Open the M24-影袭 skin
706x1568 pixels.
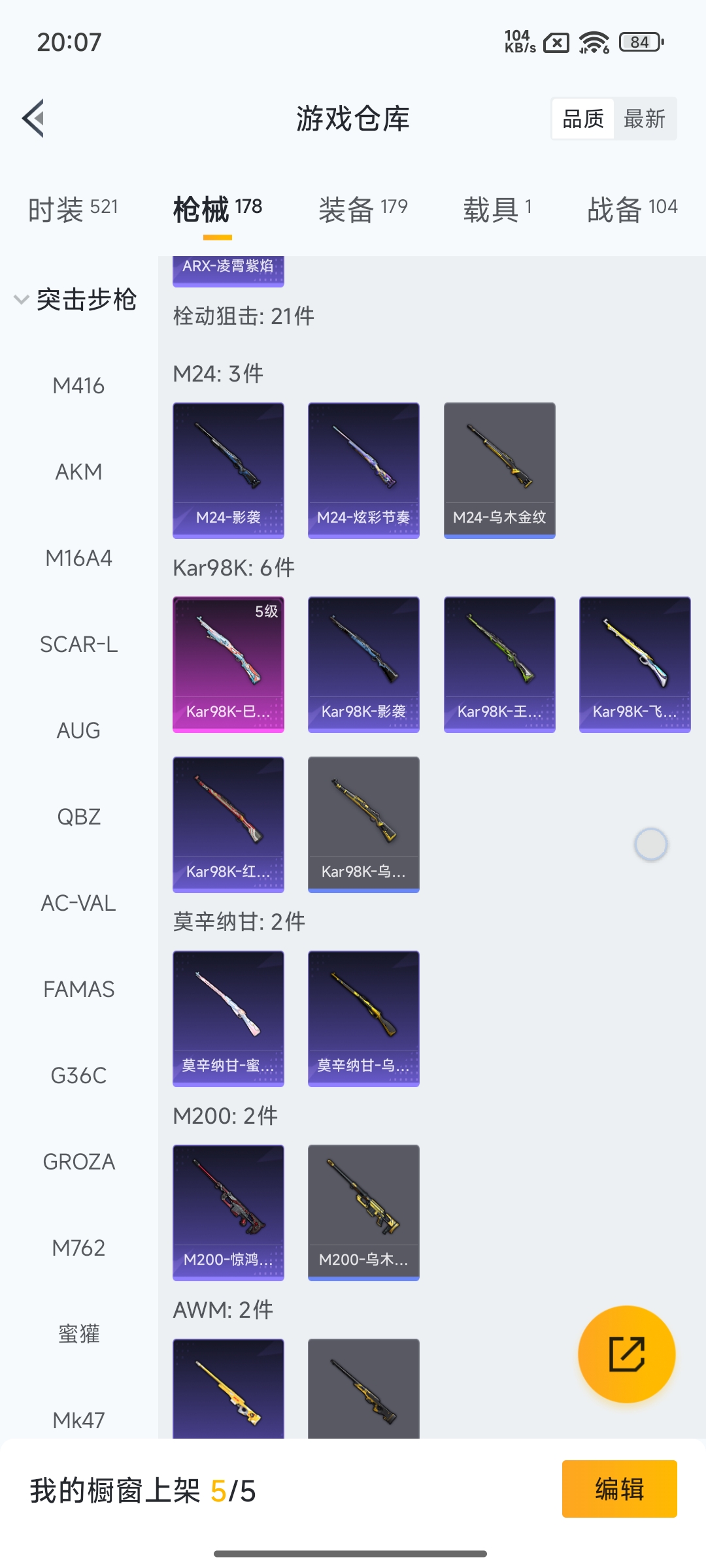point(228,470)
